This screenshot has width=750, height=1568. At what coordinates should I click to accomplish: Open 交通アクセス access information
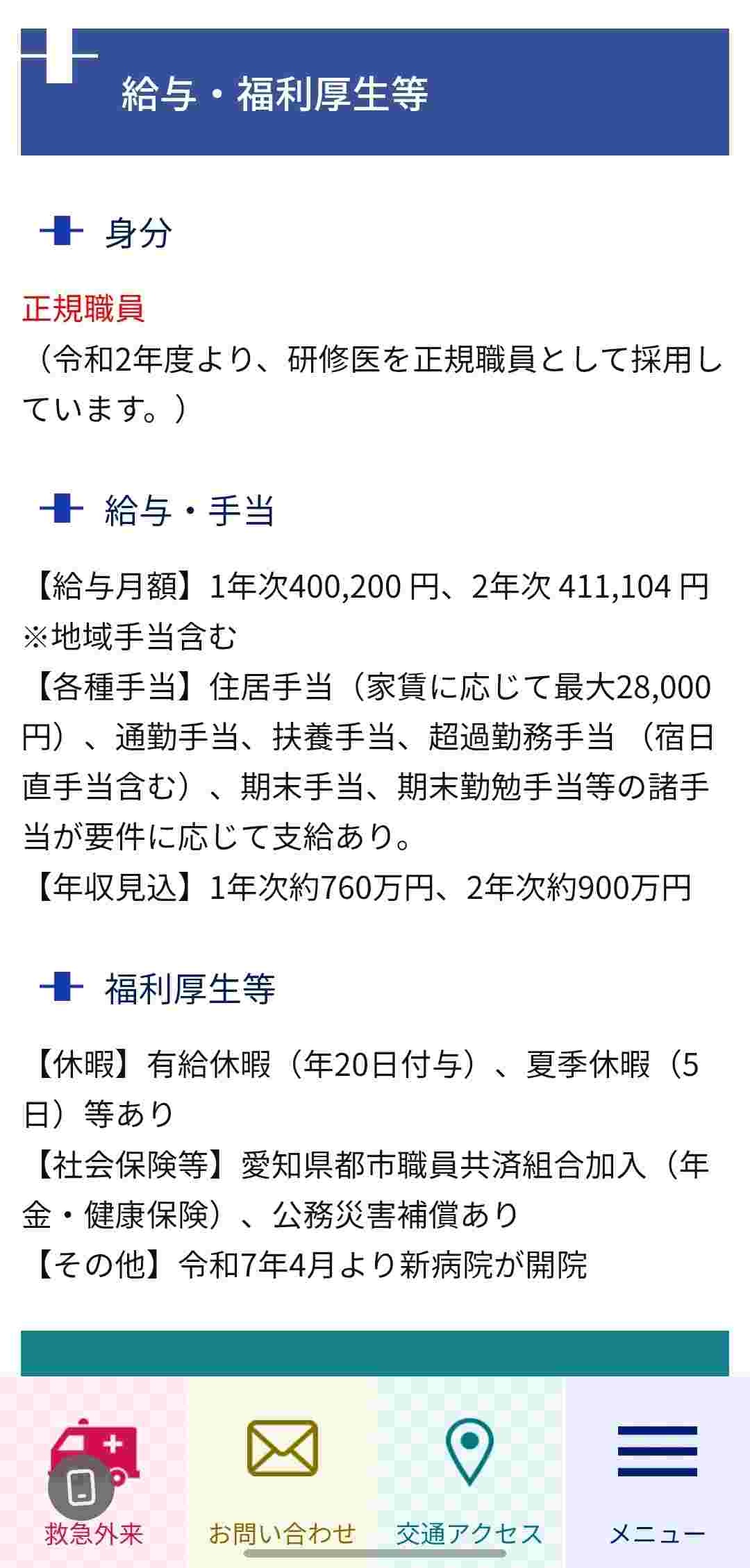tap(469, 1472)
